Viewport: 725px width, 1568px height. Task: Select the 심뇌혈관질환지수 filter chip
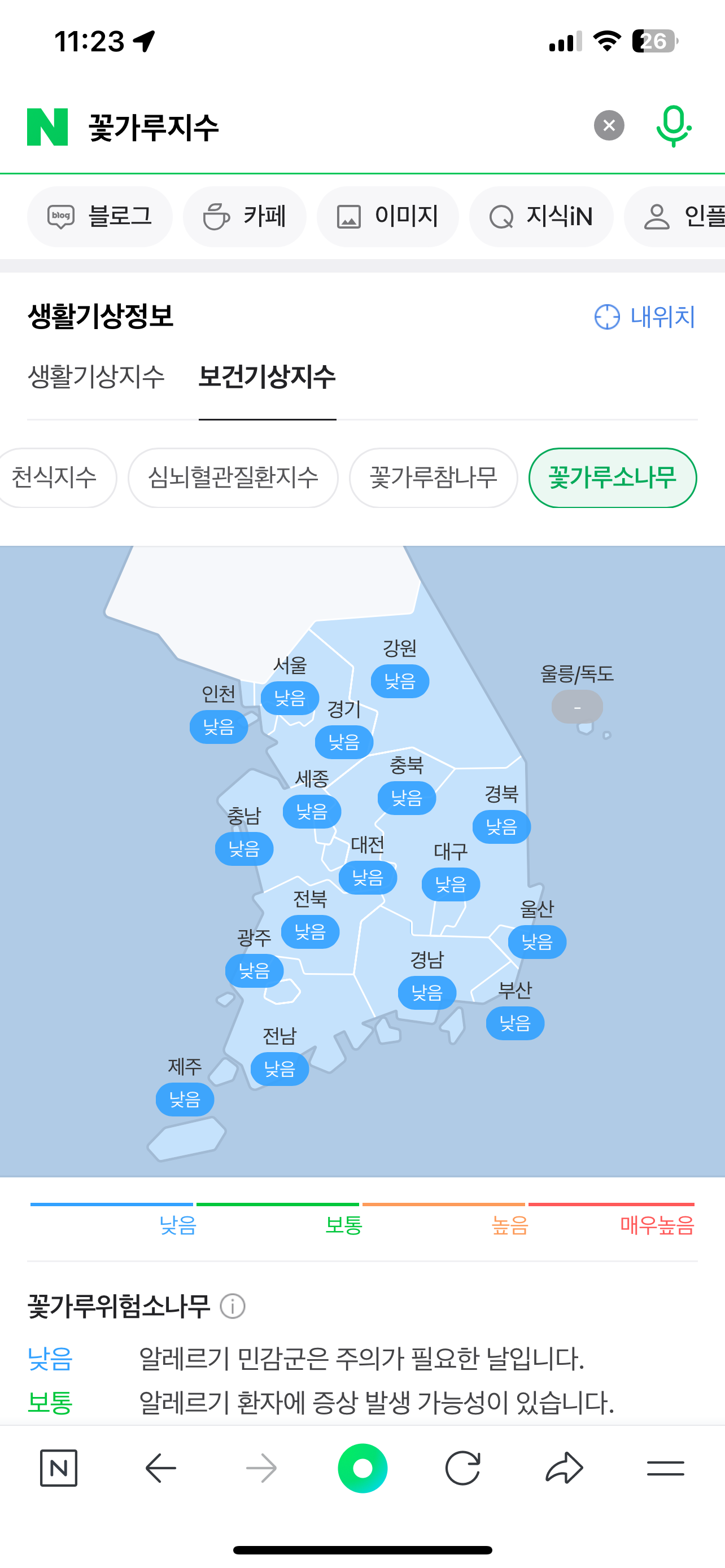tap(234, 478)
